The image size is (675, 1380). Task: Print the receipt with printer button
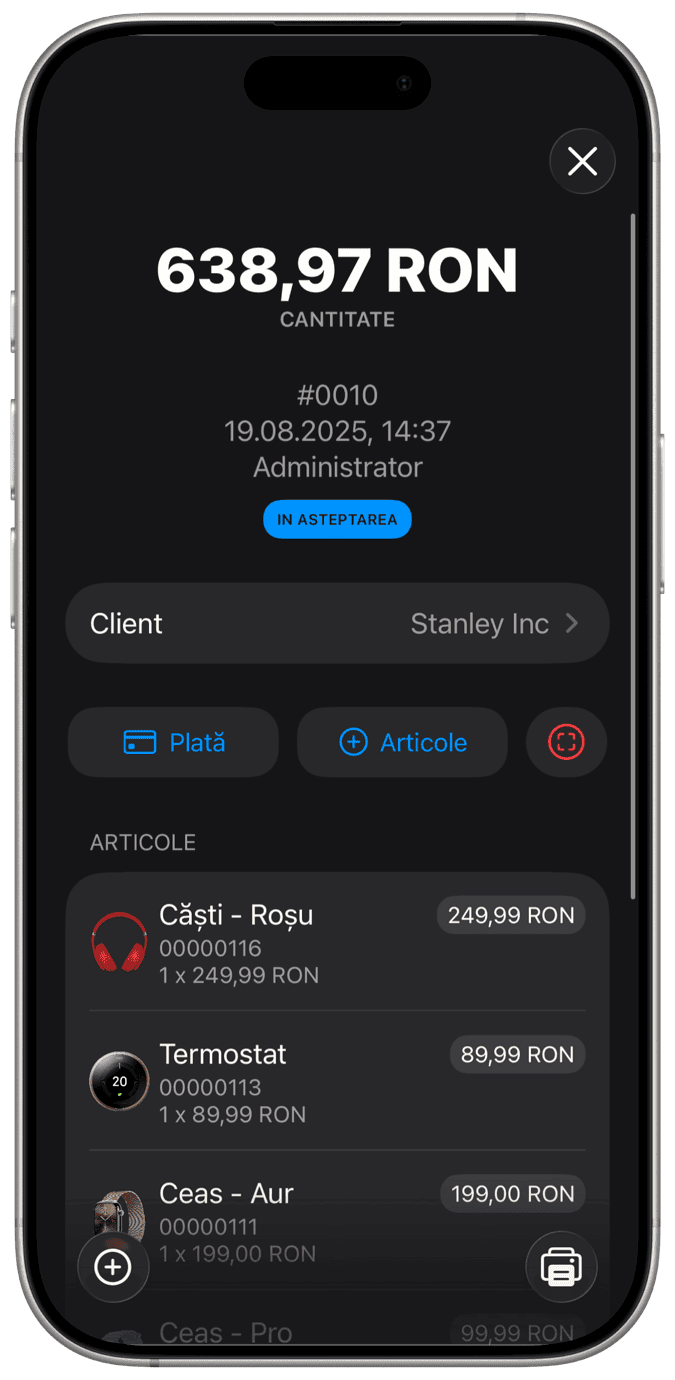point(561,1267)
